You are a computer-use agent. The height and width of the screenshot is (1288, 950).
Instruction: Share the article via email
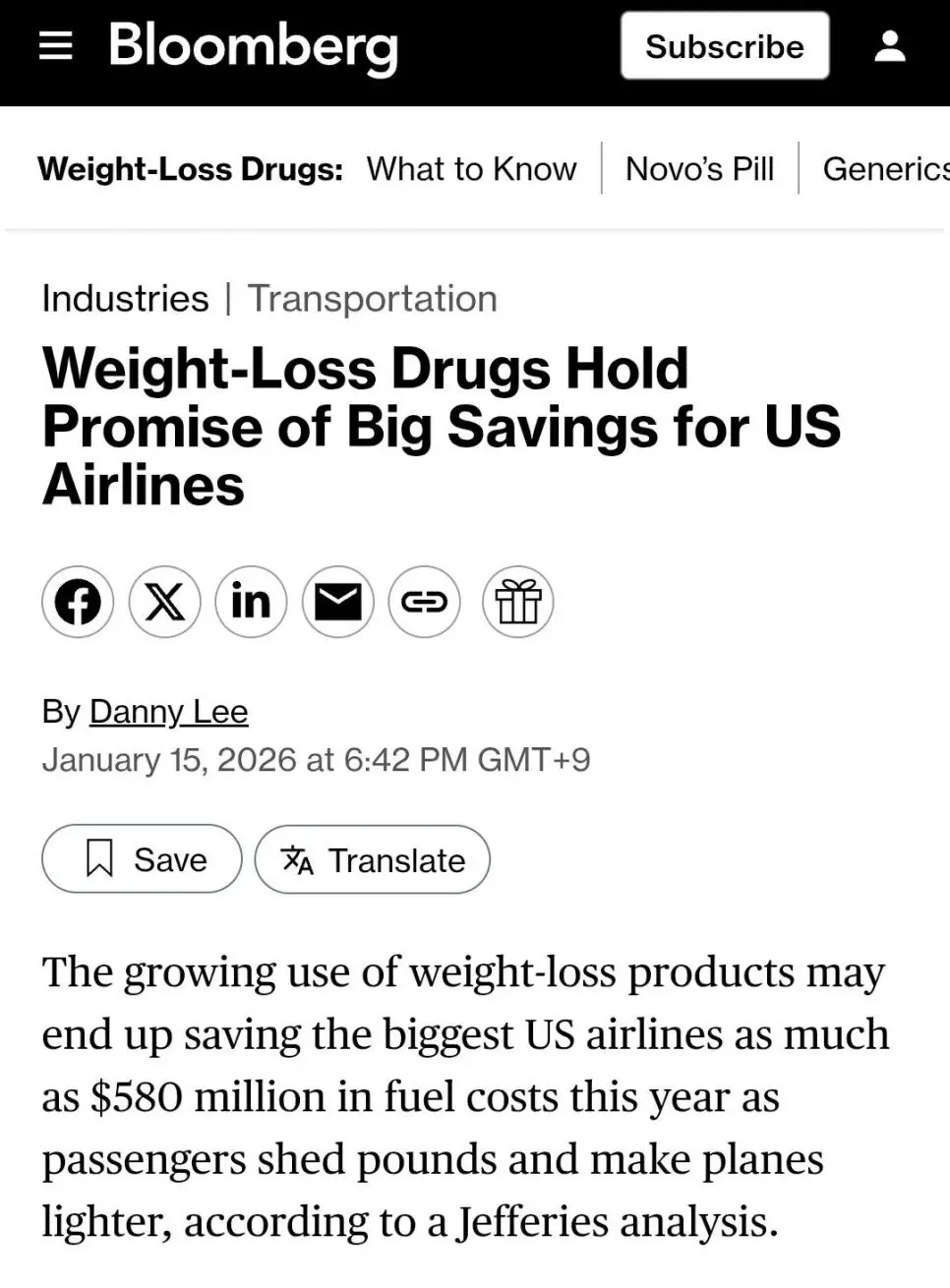click(337, 602)
